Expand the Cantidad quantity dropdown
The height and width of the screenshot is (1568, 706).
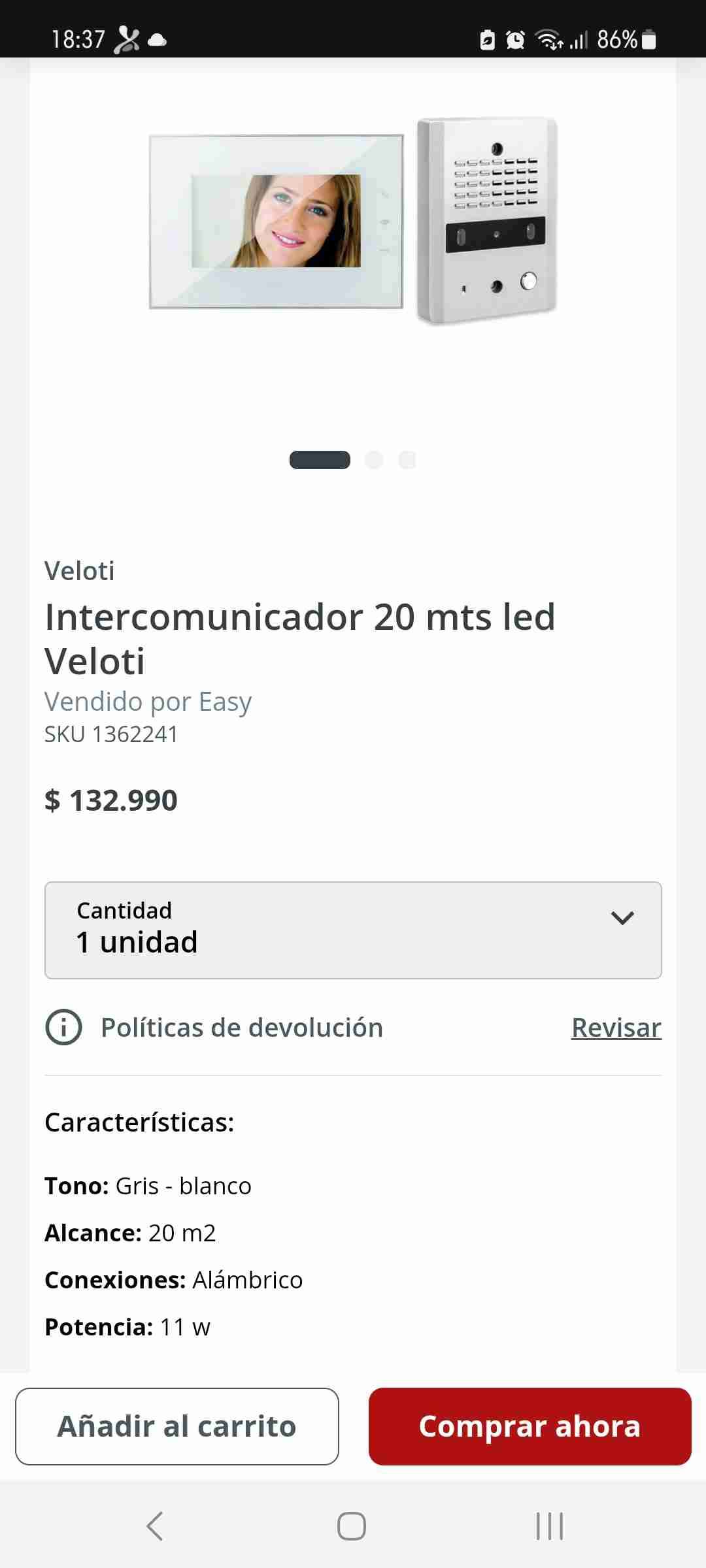coord(353,930)
